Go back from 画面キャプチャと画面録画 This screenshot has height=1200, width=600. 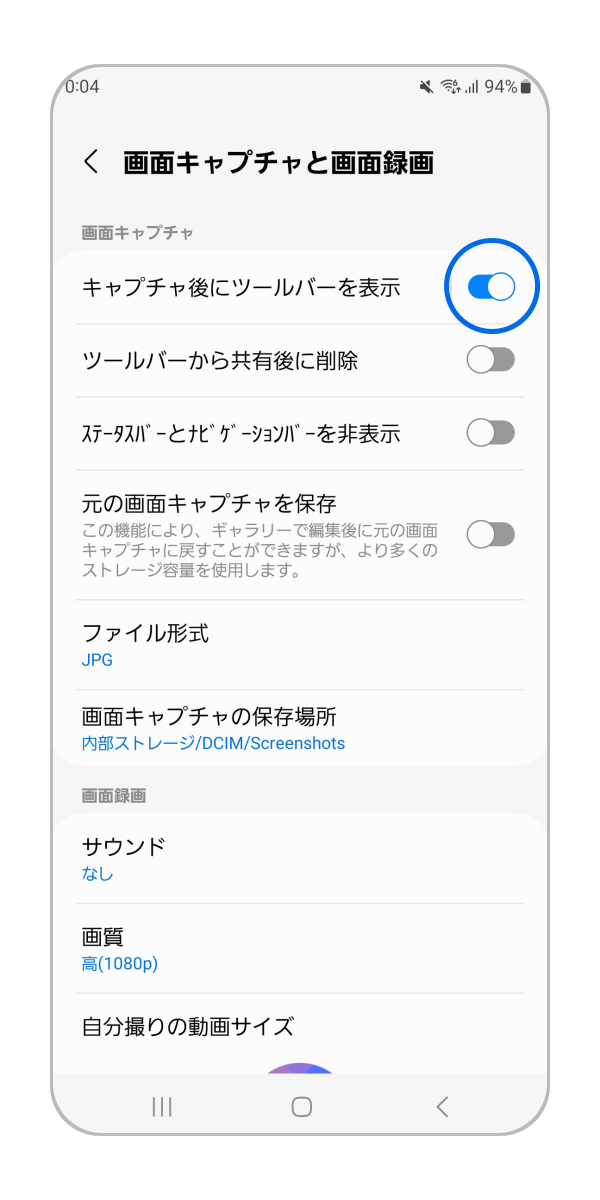(x=91, y=162)
